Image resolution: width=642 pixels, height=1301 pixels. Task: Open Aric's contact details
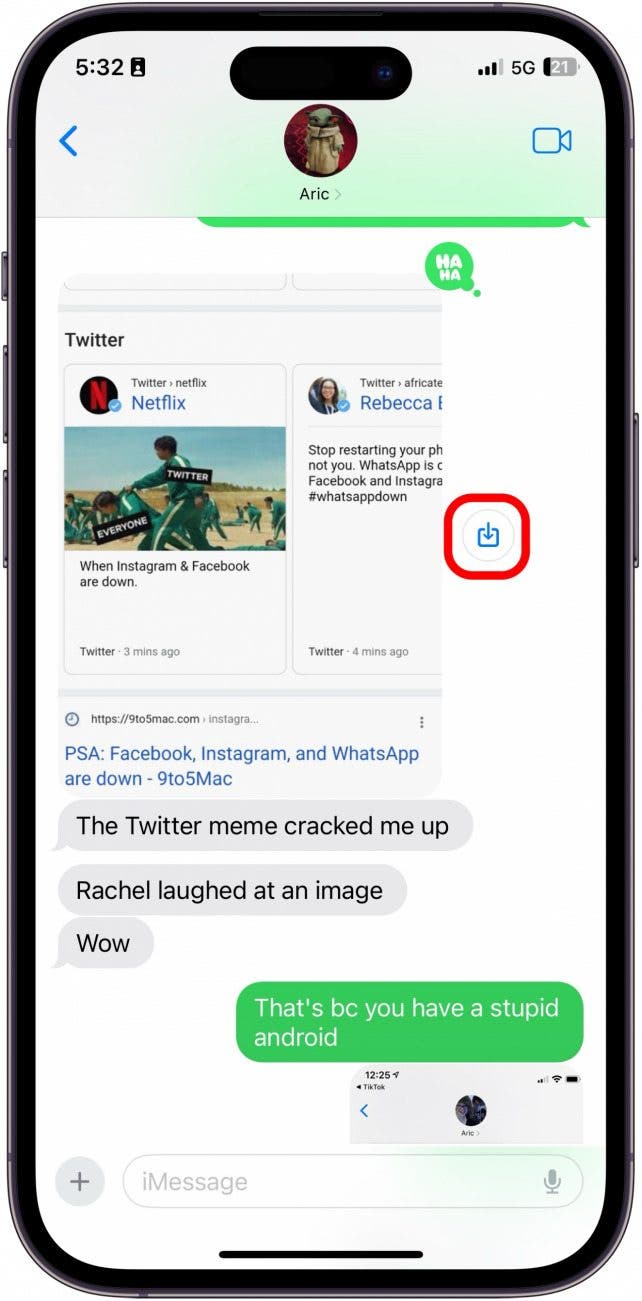click(x=320, y=156)
